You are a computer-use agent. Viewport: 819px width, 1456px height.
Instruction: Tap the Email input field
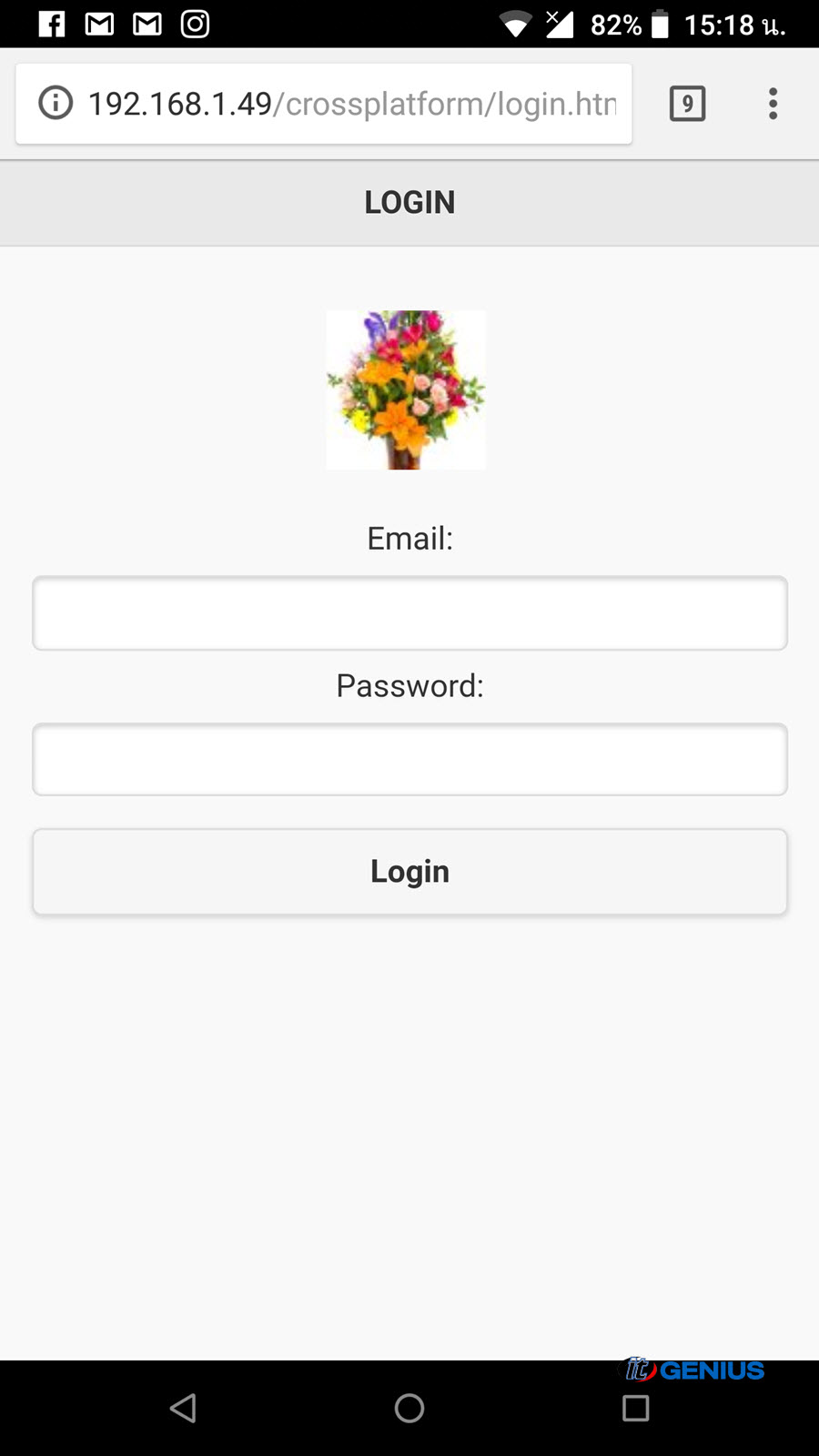(x=409, y=613)
